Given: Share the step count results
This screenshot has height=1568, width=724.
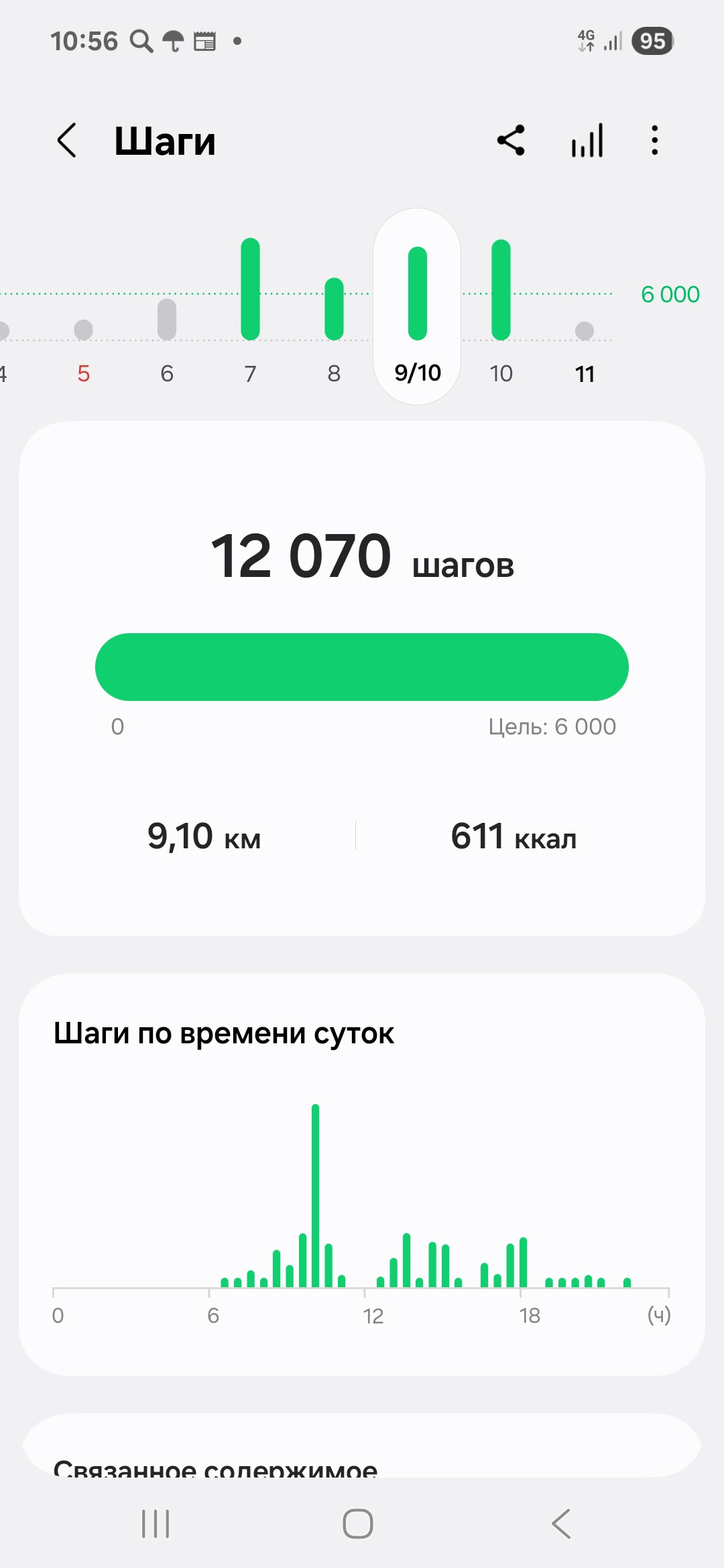Looking at the screenshot, I should [511, 141].
